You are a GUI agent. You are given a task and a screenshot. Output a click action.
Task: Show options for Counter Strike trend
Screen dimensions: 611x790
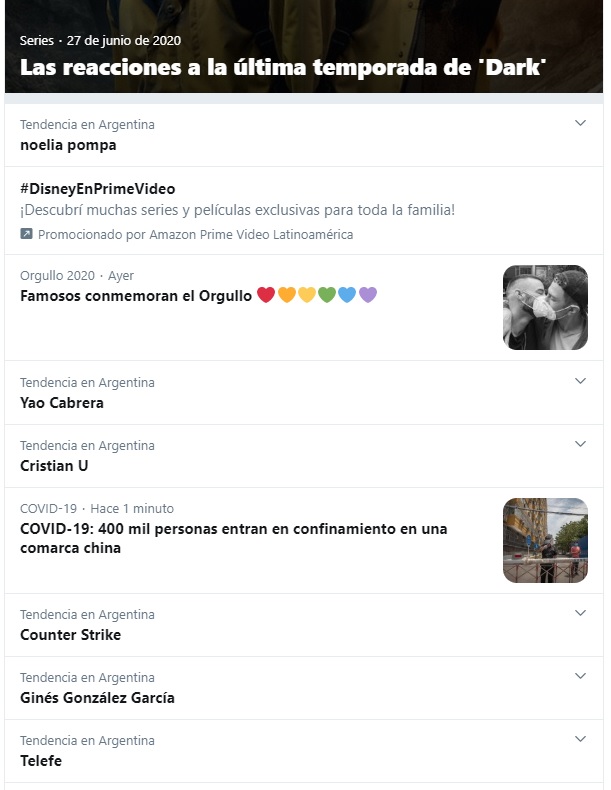580,613
